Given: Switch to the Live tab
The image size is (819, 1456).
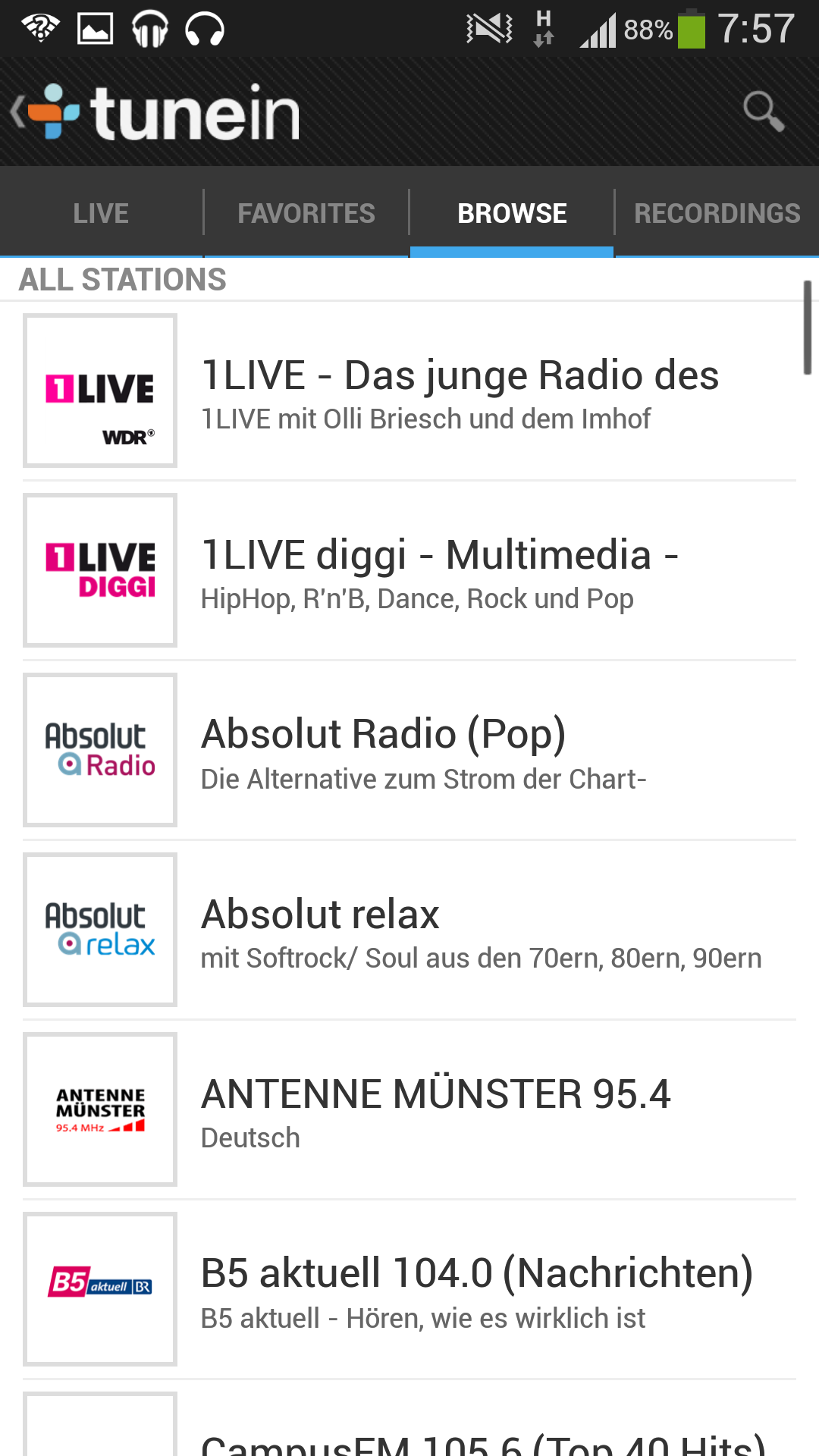Looking at the screenshot, I should [x=102, y=213].
